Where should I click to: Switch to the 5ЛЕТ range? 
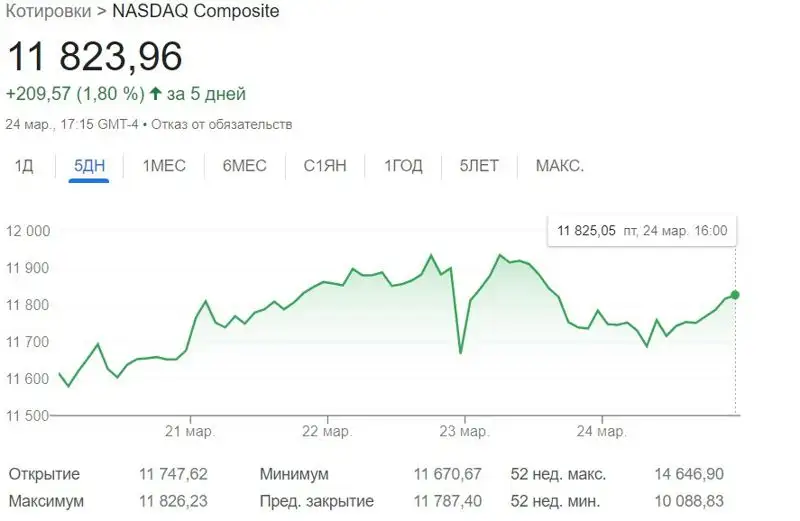tap(479, 166)
